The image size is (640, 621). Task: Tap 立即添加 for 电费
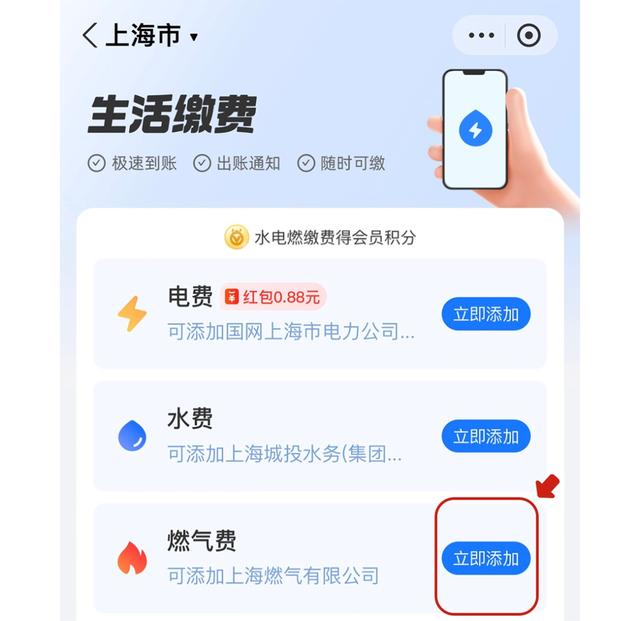click(x=486, y=314)
